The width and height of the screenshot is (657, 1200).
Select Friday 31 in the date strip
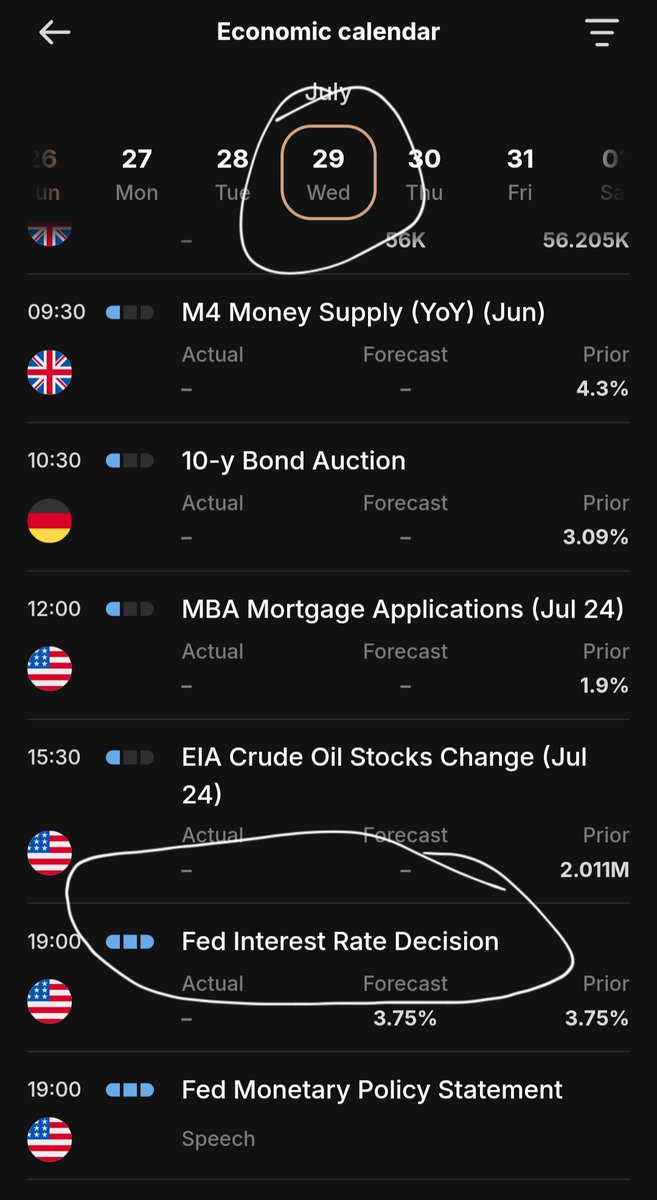pyautogui.click(x=520, y=174)
